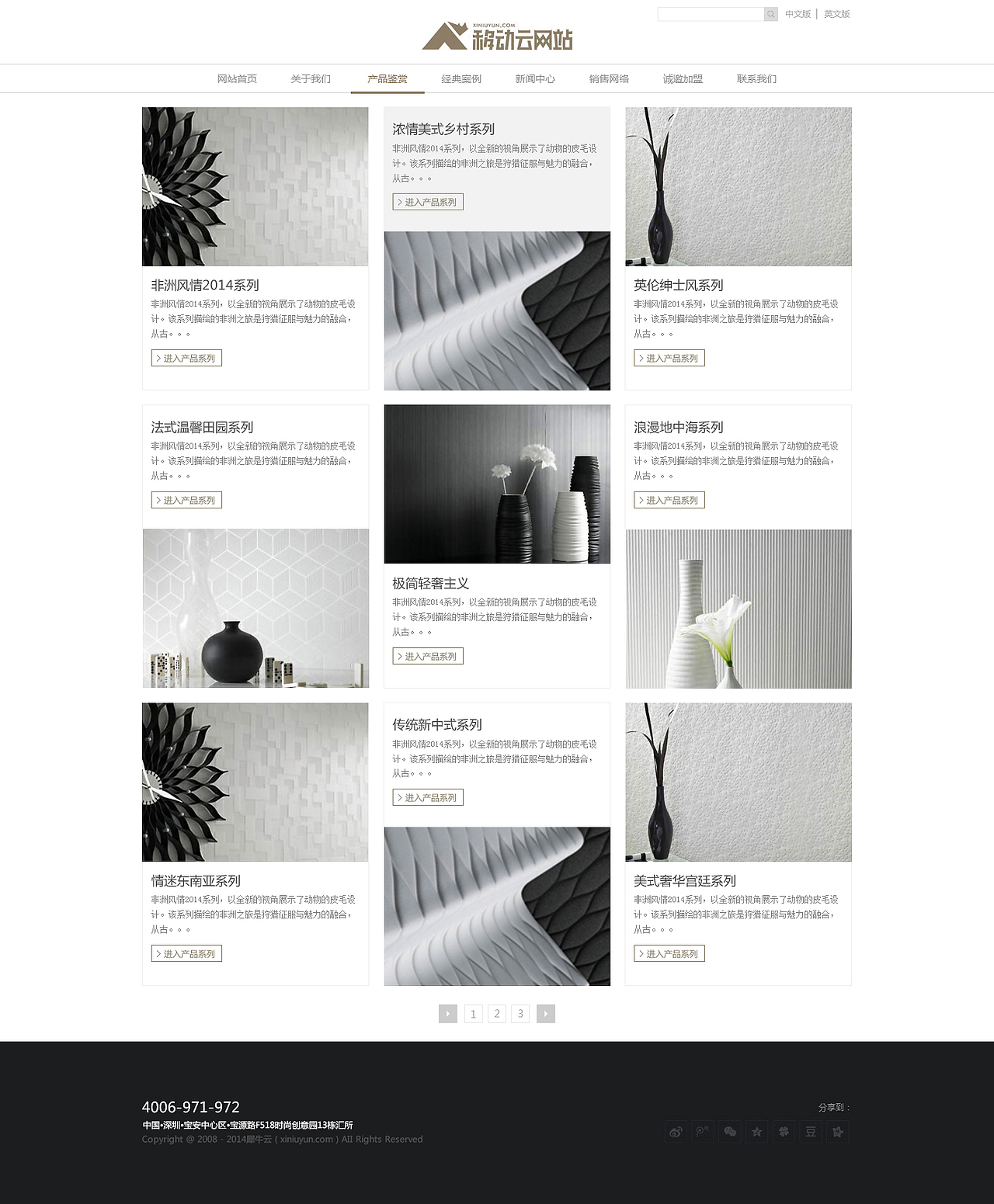Switch language to 英文版
This screenshot has height=1204, width=994.
click(836, 14)
